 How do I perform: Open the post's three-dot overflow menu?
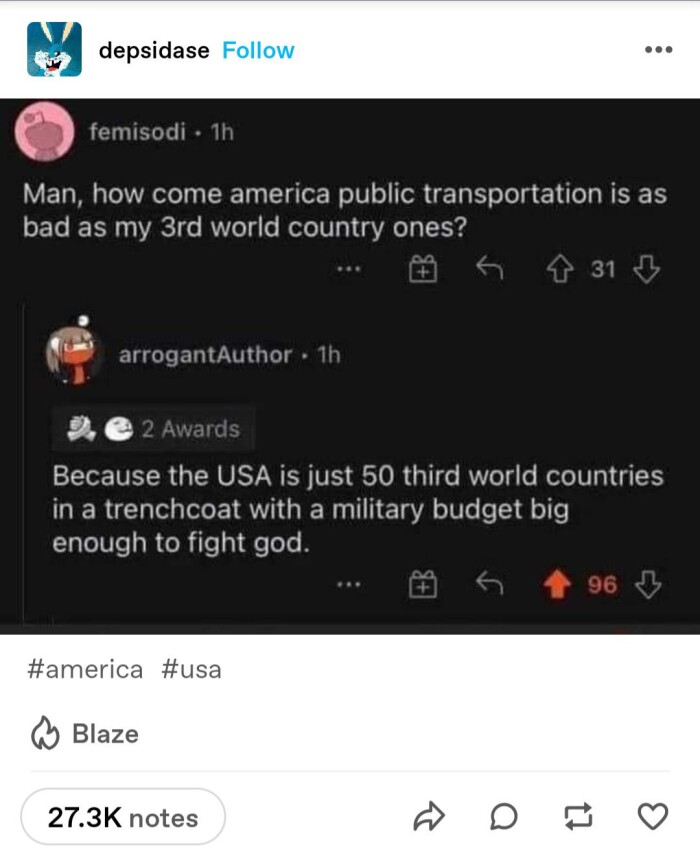(x=655, y=50)
